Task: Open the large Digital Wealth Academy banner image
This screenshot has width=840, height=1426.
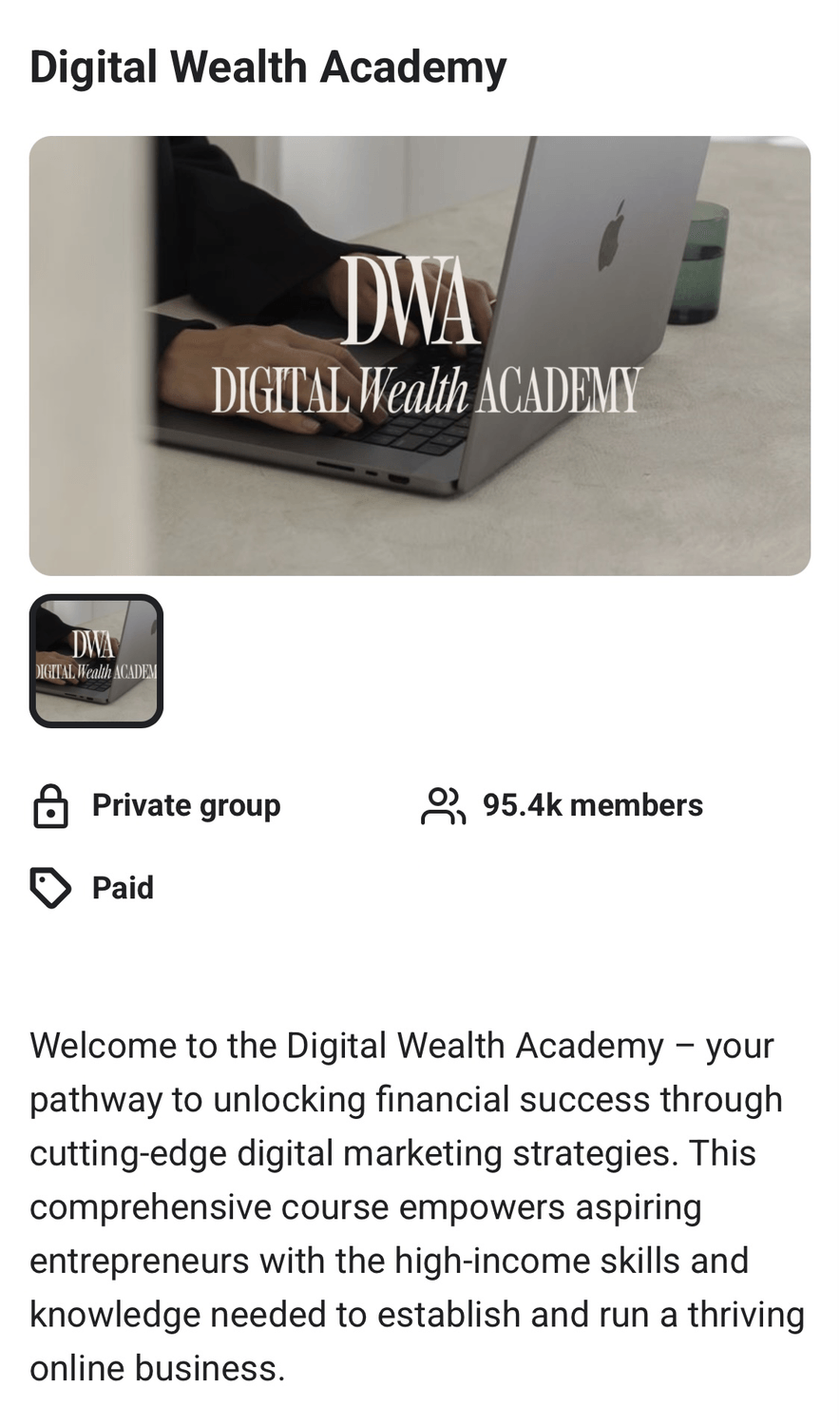Action: tap(419, 356)
